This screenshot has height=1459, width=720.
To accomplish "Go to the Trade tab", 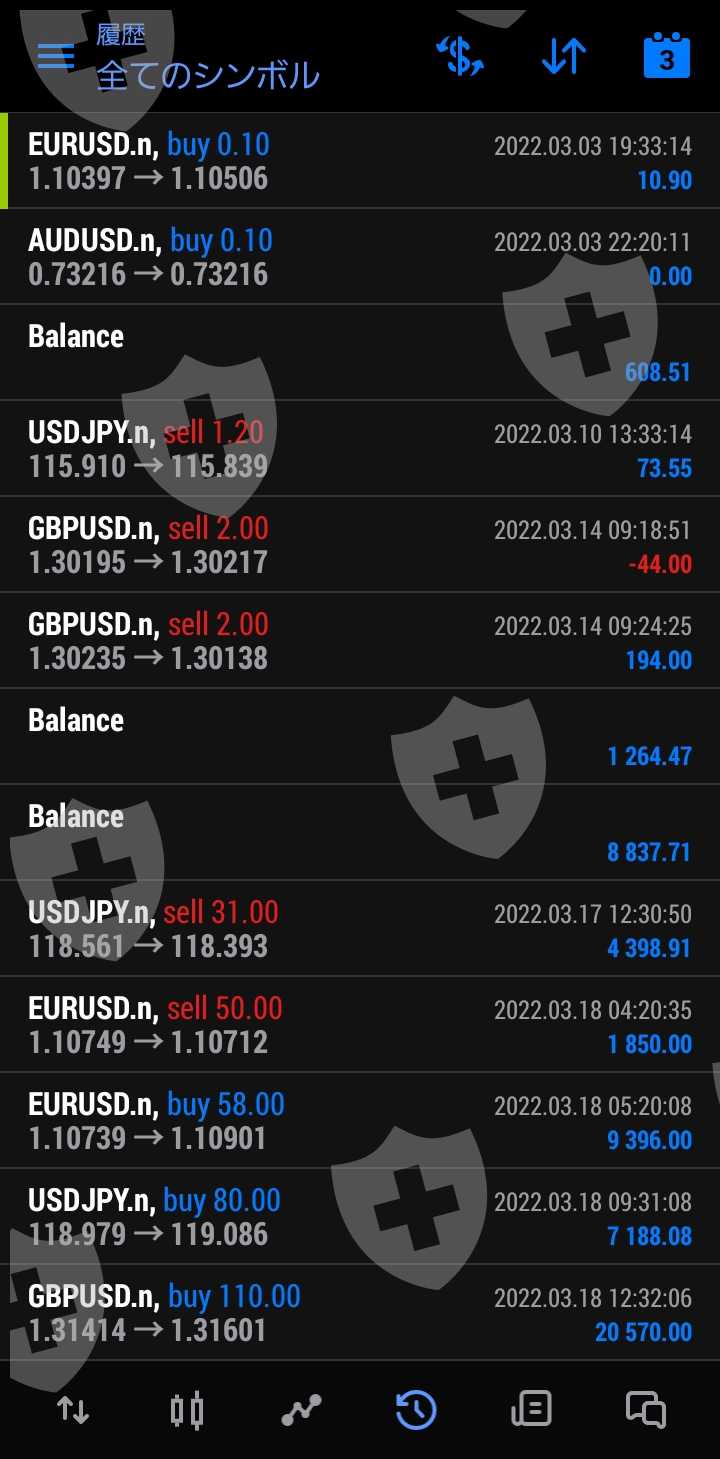I will (301, 1410).
